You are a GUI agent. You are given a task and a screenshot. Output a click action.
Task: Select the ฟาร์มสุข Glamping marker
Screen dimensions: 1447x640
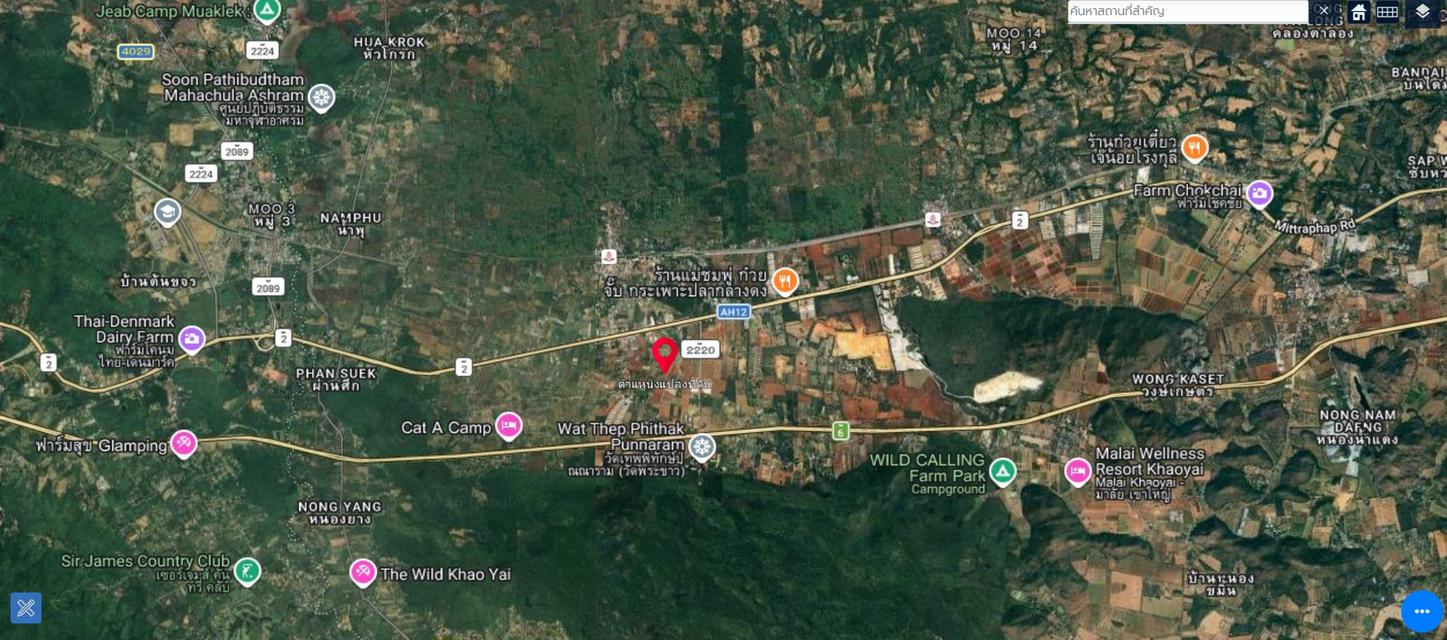[x=184, y=443]
